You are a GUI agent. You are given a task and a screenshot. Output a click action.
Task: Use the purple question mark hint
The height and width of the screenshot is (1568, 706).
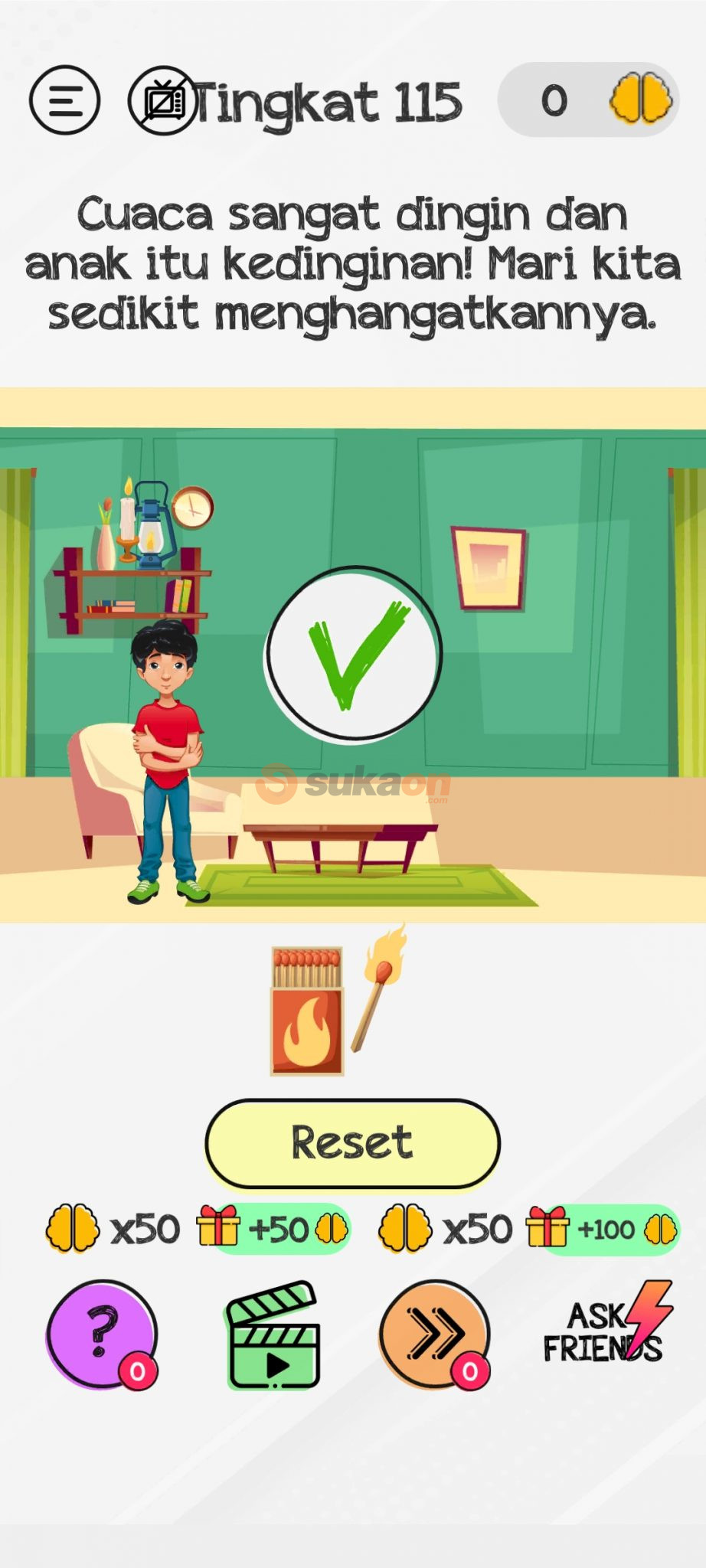tap(102, 1334)
